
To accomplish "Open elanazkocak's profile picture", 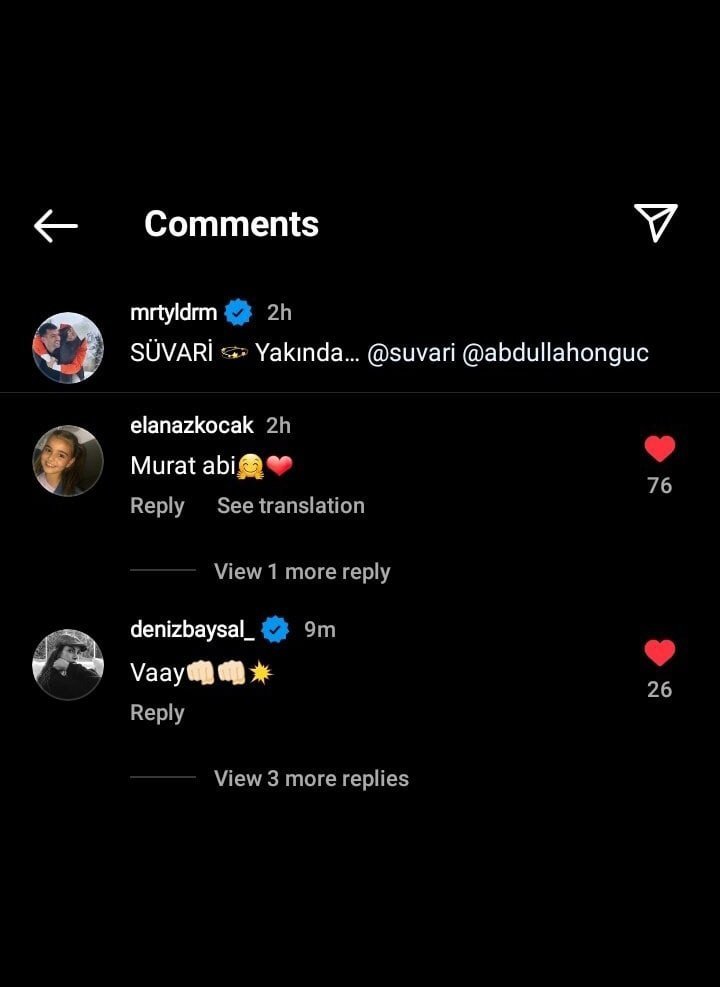I will coord(68,461).
